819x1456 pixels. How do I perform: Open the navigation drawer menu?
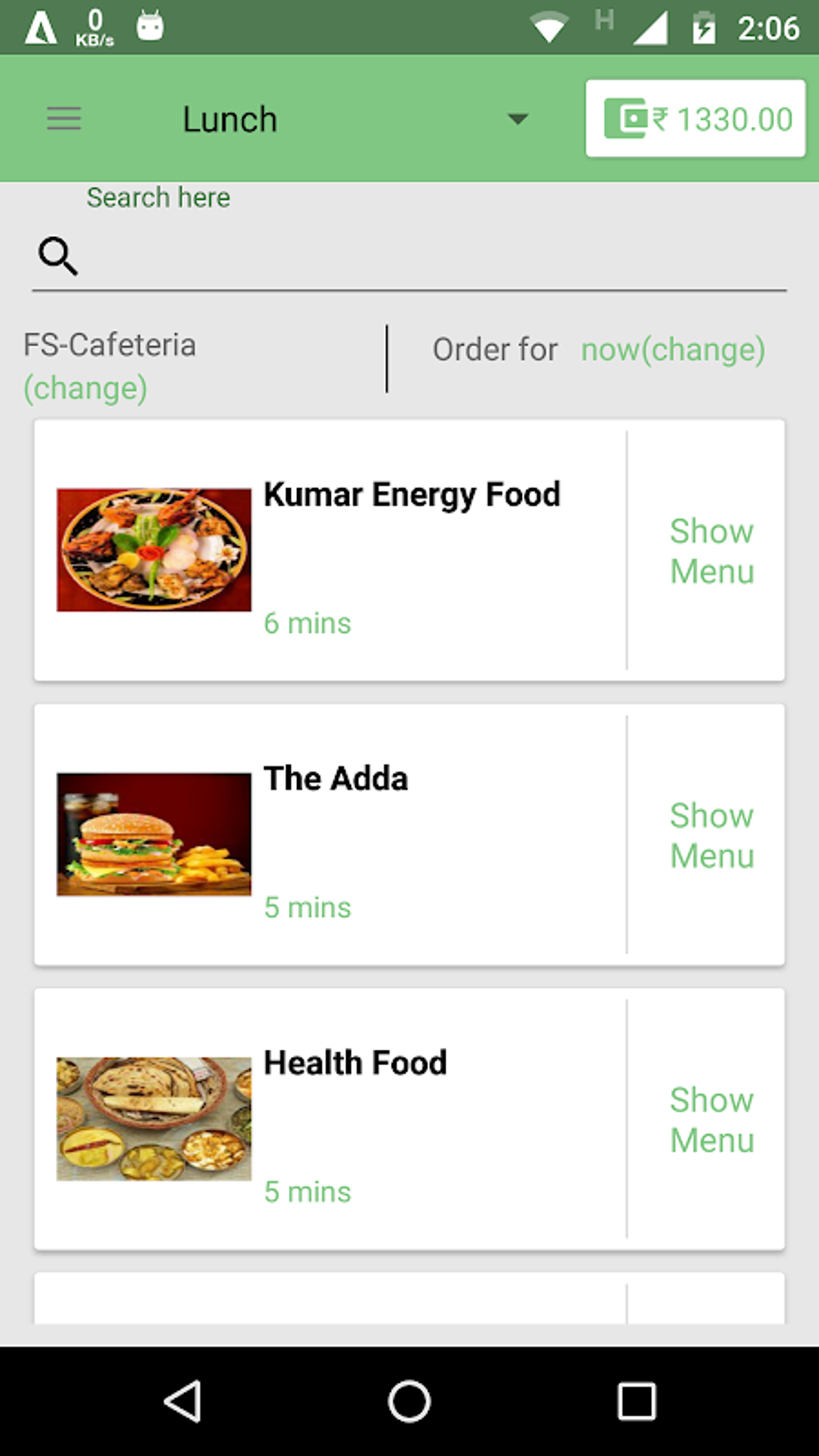(x=64, y=118)
